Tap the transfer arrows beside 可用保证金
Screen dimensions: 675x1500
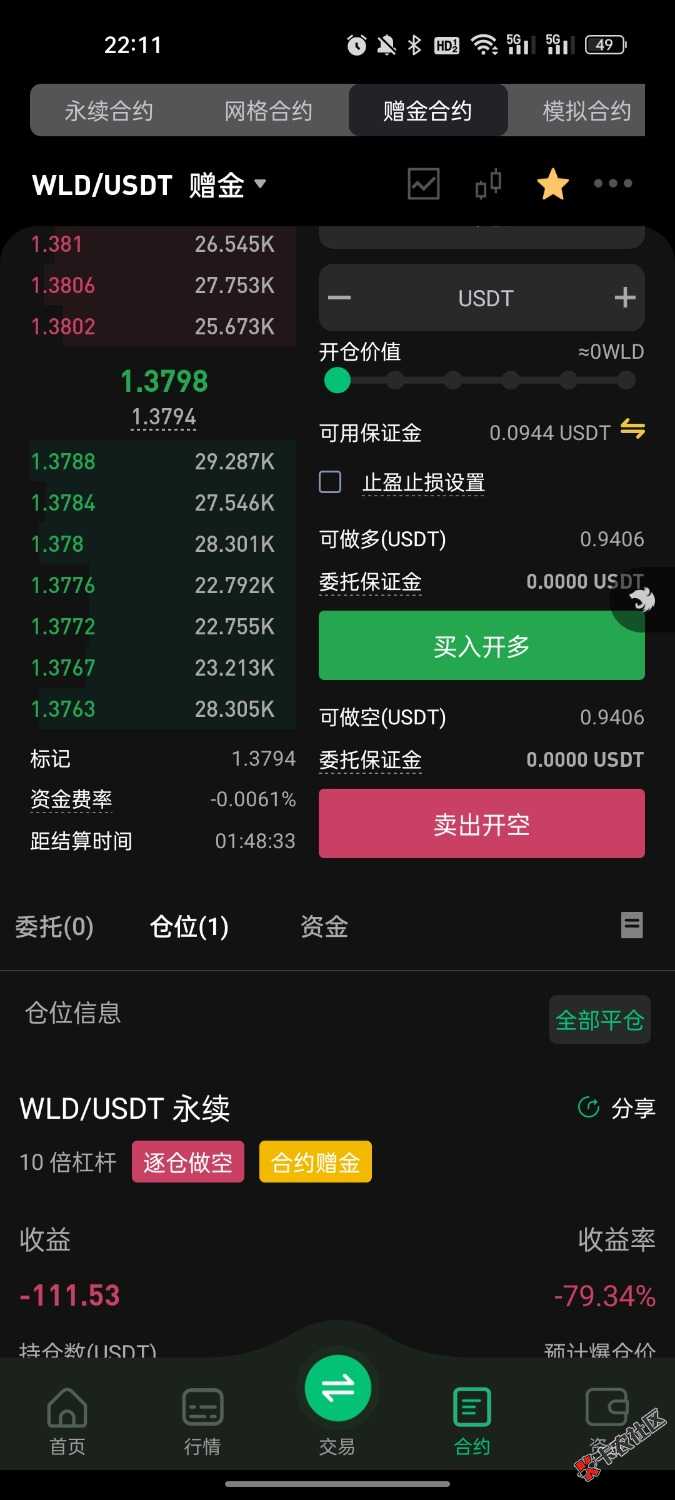click(632, 430)
